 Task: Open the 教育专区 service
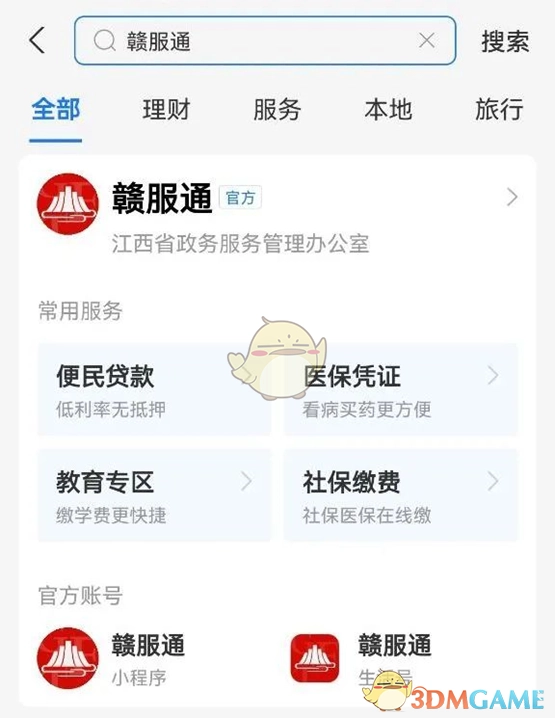154,495
